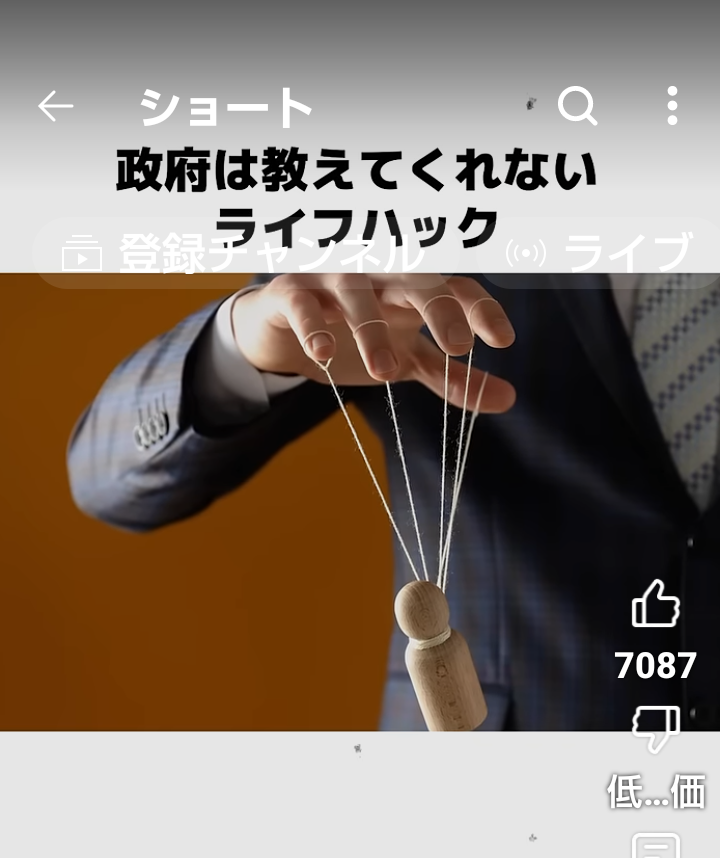Dislike this short with thumbs down
720x858 pixels.
656,730
